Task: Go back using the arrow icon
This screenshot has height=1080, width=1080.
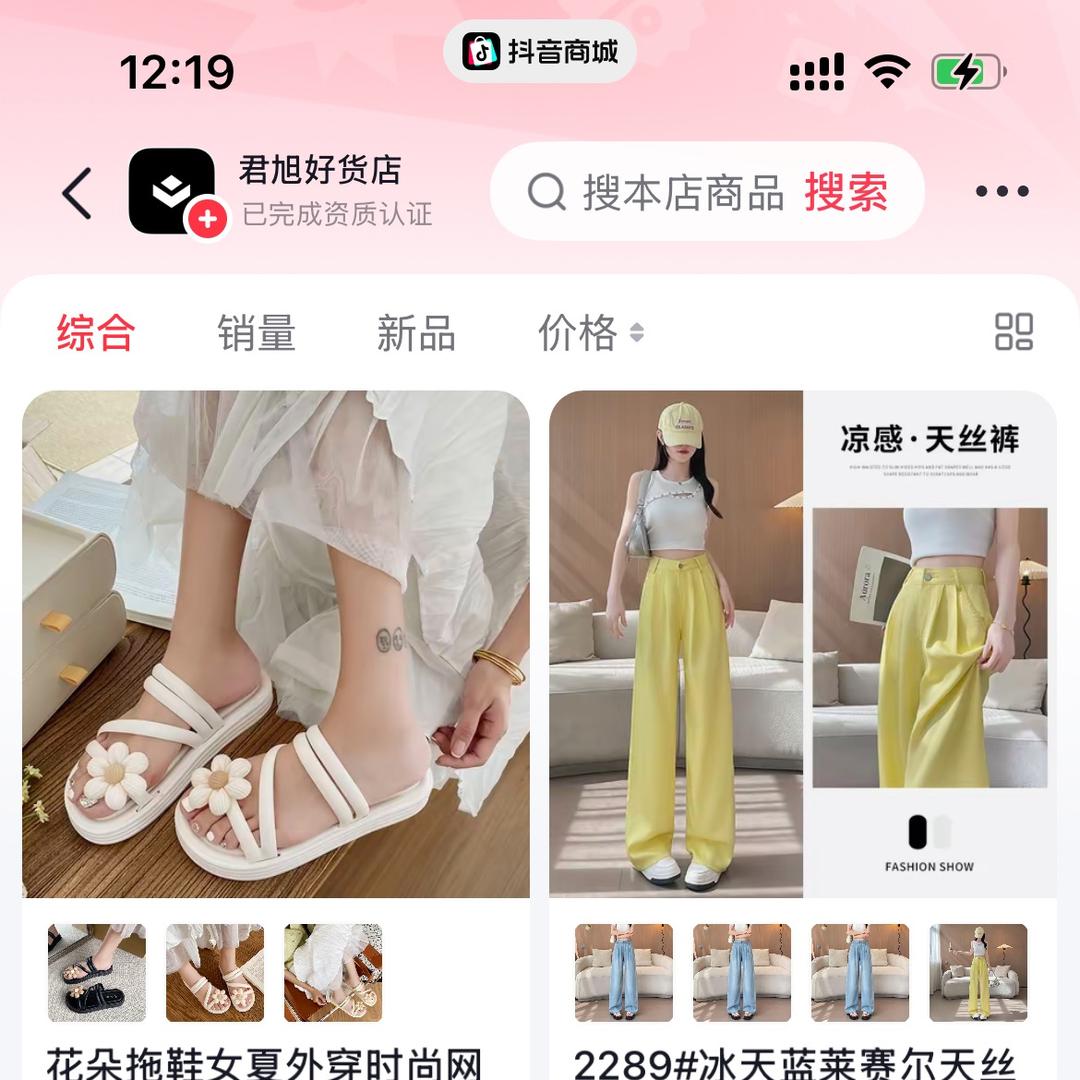Action: pyautogui.click(x=77, y=193)
